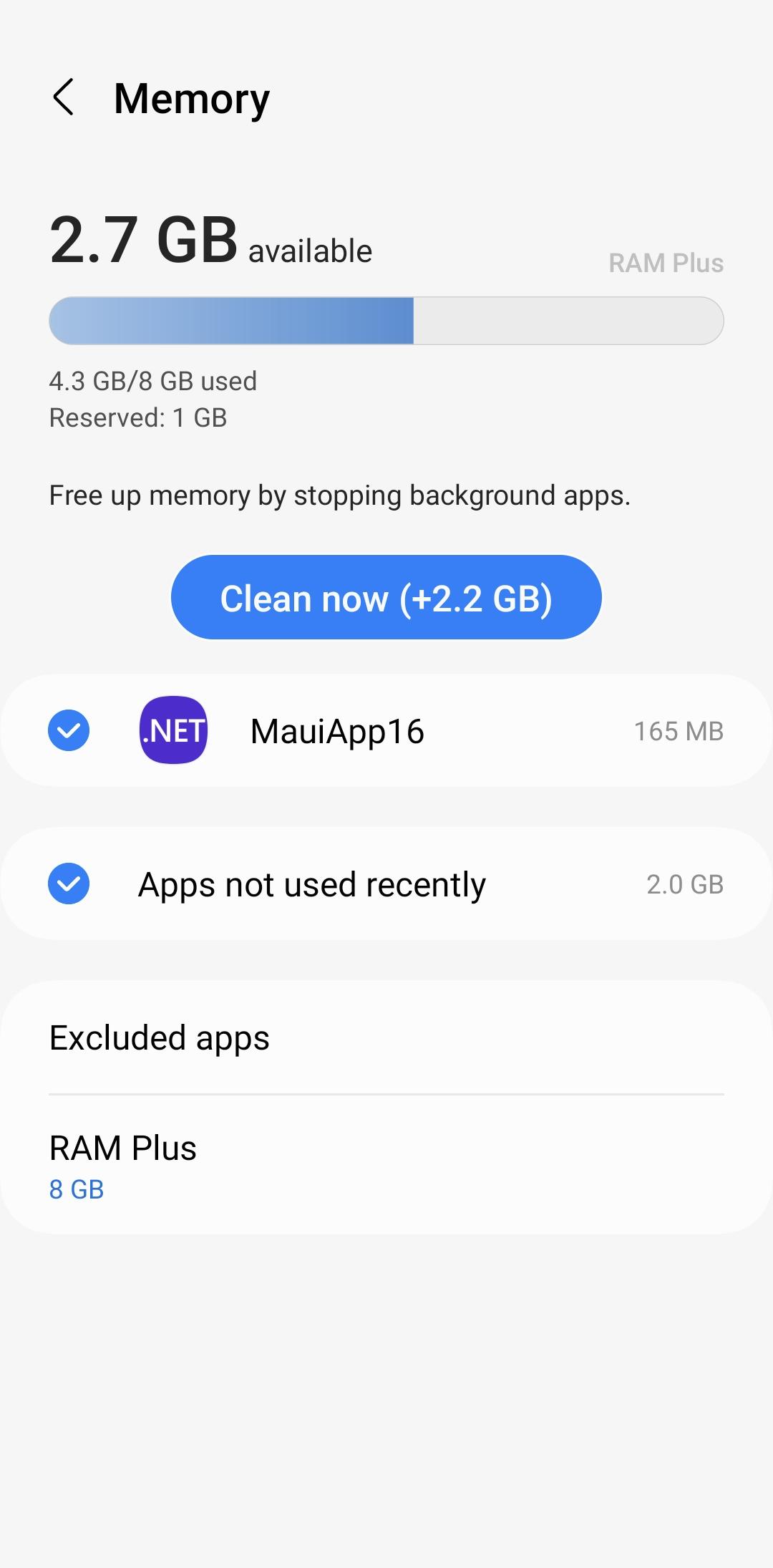Tap the purple MauiApp16 app badge
This screenshot has height=1568, width=773.
173,730
